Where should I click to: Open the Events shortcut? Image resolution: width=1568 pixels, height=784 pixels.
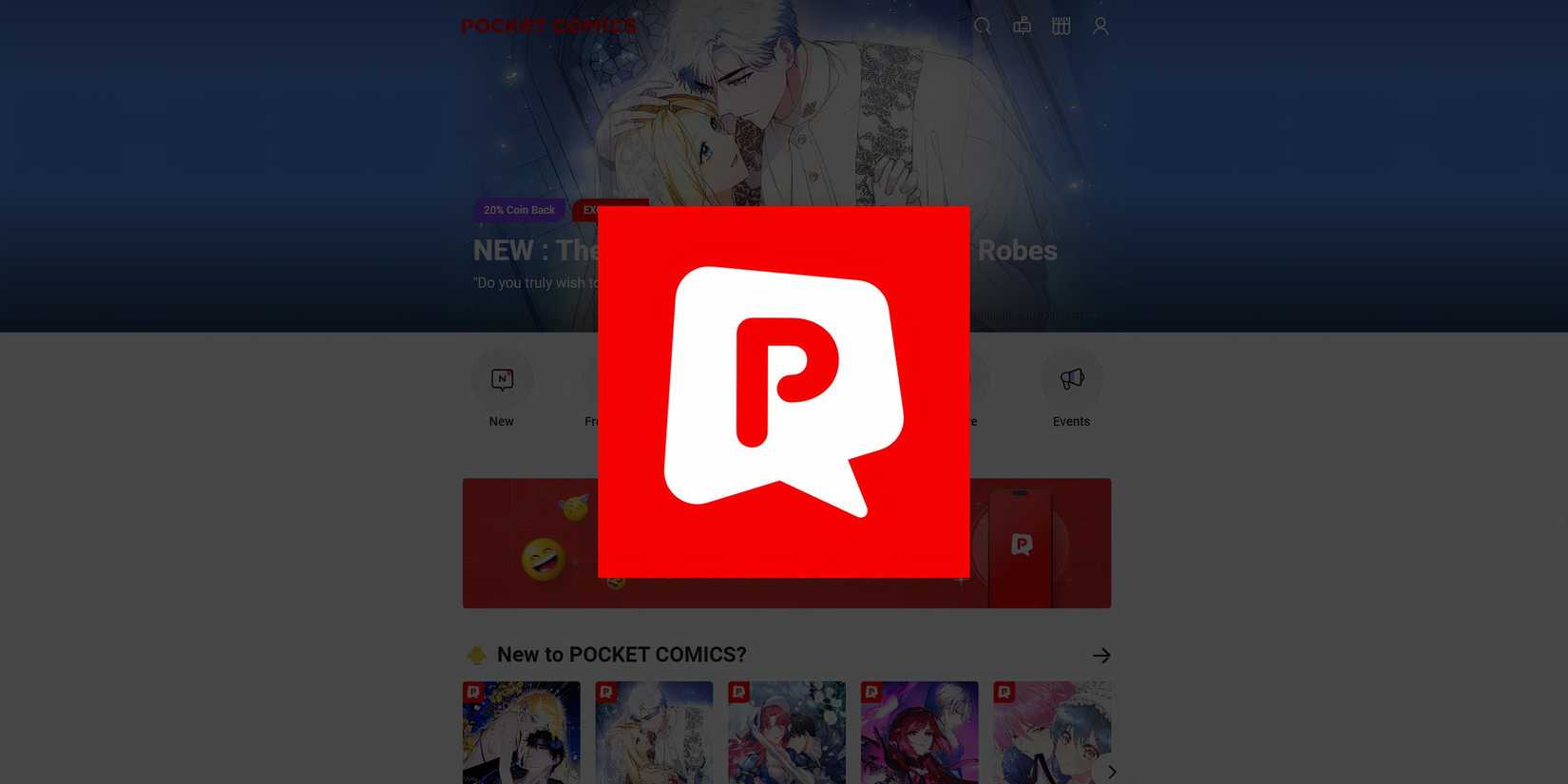(x=1071, y=390)
